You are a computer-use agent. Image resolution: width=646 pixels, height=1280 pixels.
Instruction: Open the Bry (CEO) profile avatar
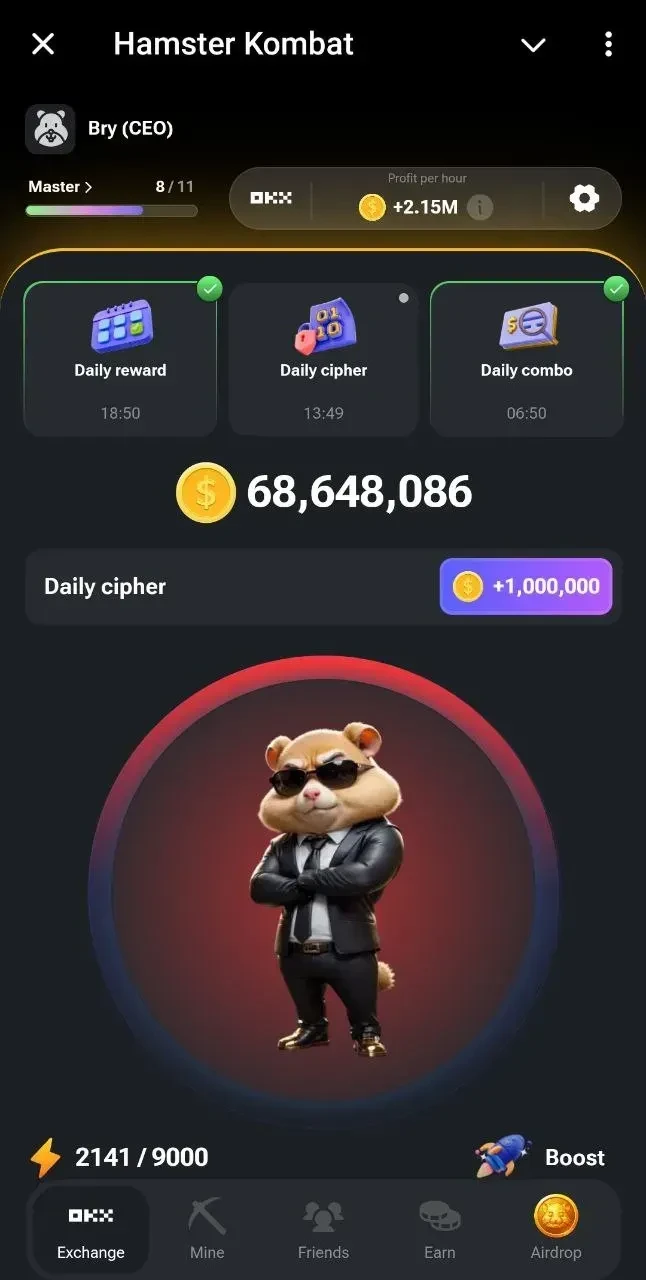coord(49,129)
